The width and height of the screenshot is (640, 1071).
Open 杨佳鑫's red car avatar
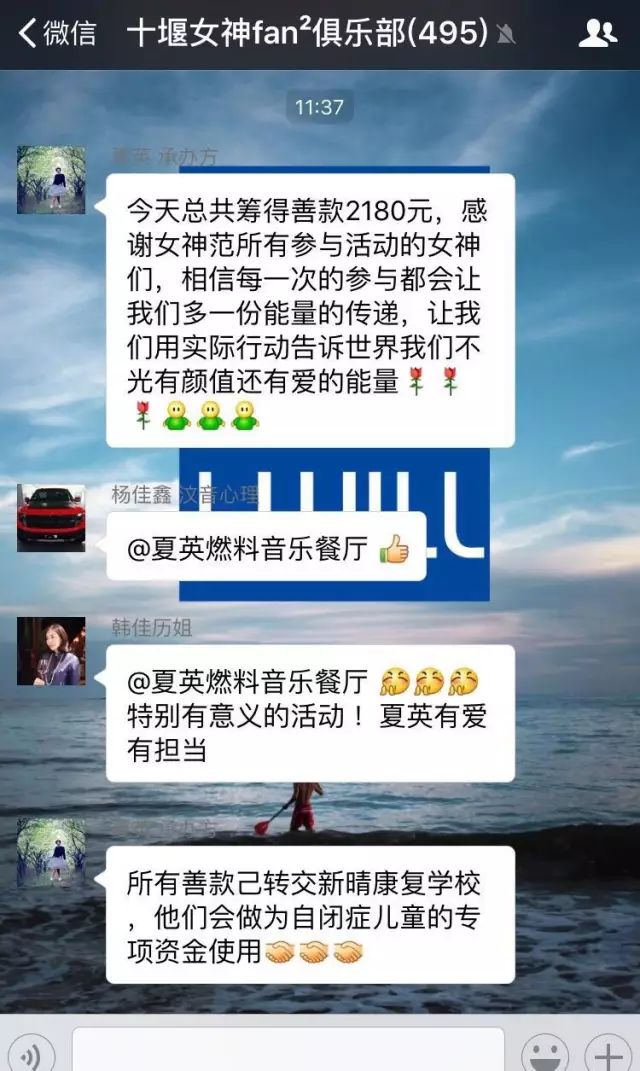pyautogui.click(x=51, y=518)
